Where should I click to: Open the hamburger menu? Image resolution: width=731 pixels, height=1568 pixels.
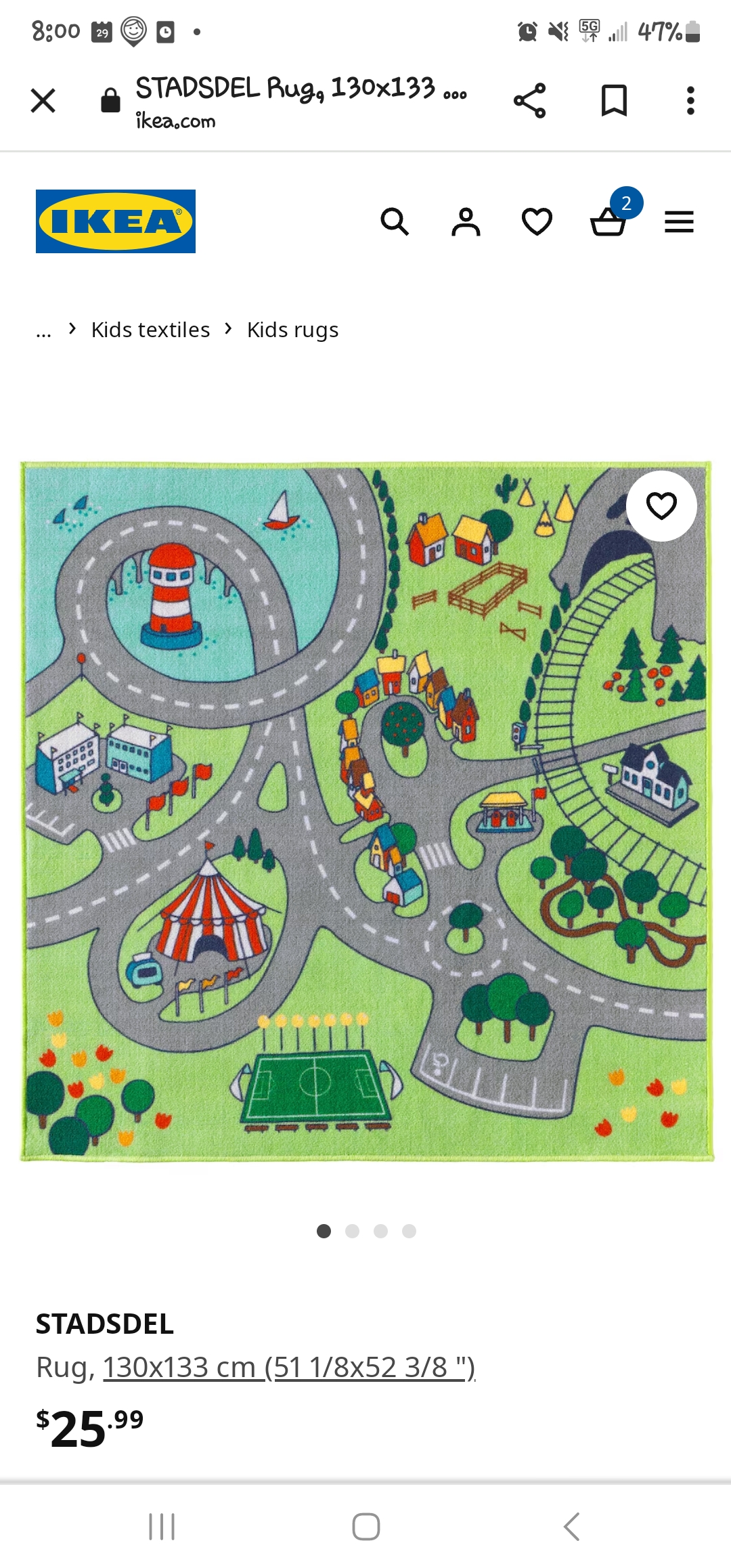point(679,221)
